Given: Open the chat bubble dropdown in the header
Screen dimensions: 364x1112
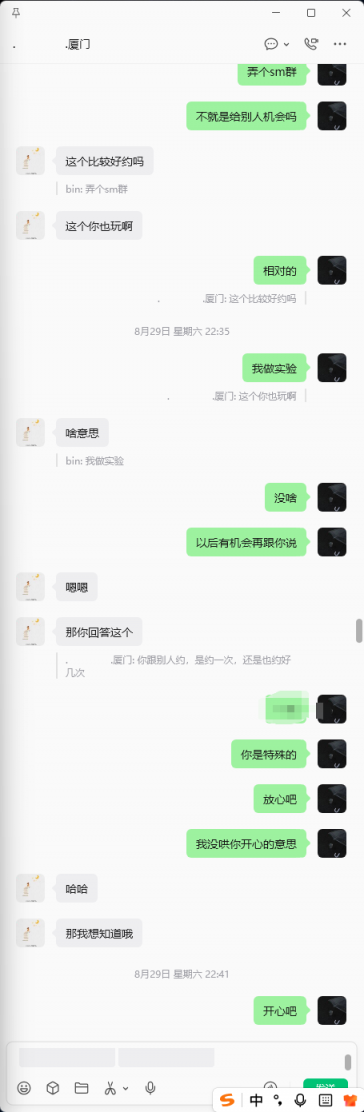Looking at the screenshot, I should 277,44.
